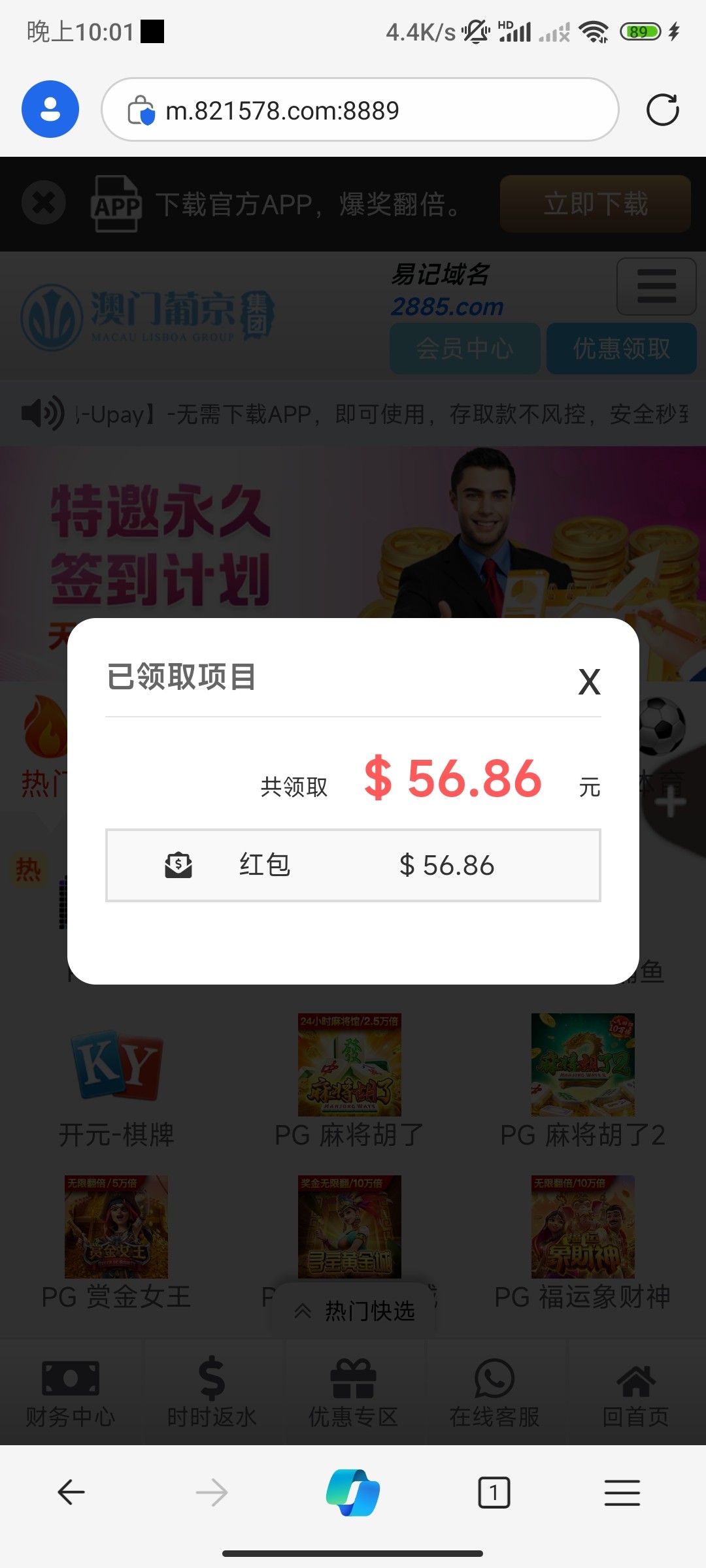Switch to 财务中心 tab
Screen dimensions: 706x1568
click(x=71, y=1392)
